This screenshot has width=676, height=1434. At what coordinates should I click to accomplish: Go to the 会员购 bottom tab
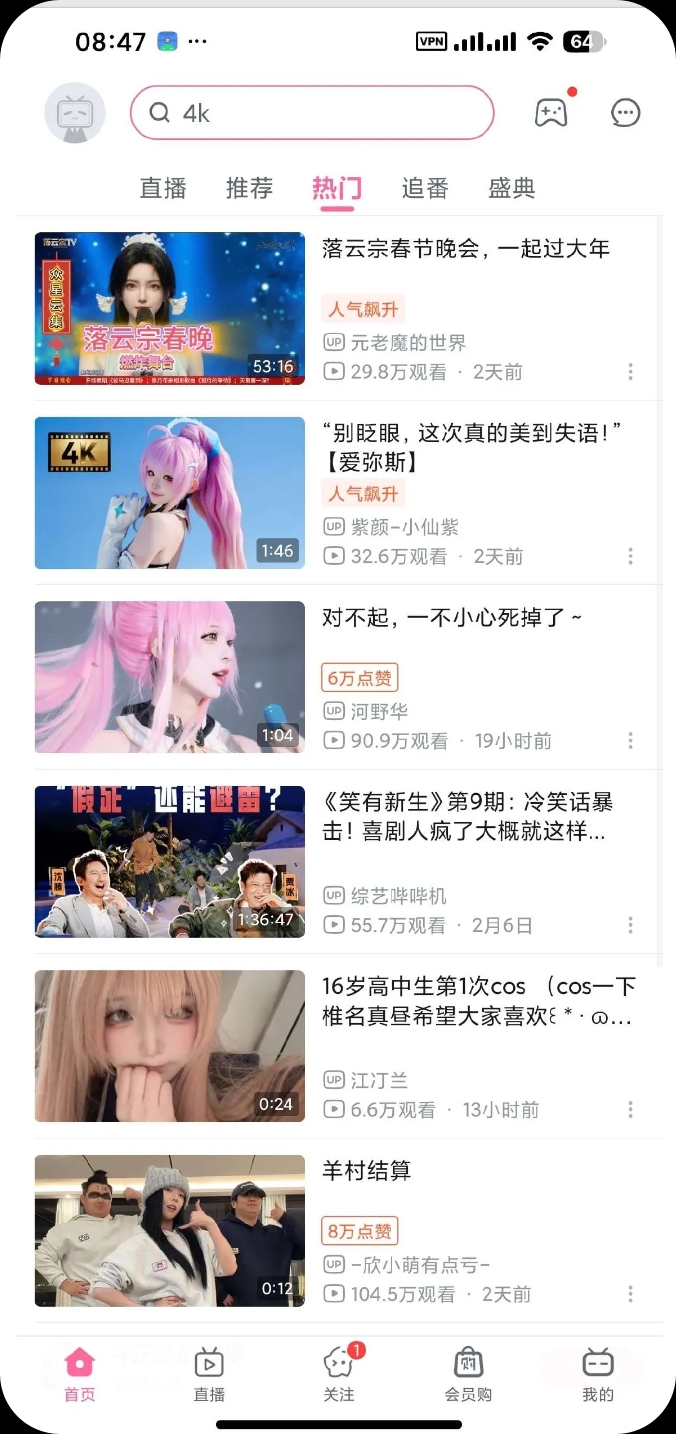click(468, 1374)
